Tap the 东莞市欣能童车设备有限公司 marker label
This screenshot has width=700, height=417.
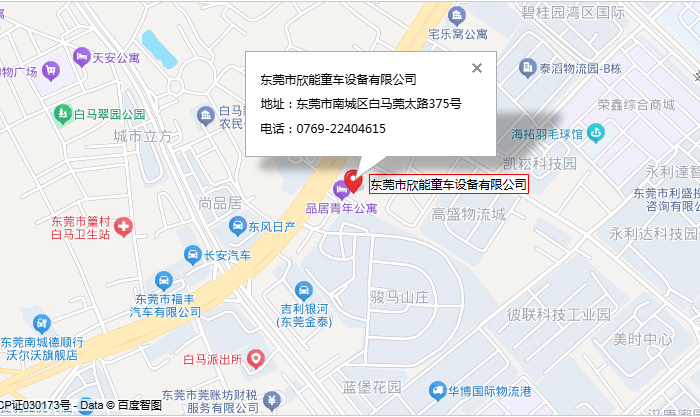(x=448, y=184)
